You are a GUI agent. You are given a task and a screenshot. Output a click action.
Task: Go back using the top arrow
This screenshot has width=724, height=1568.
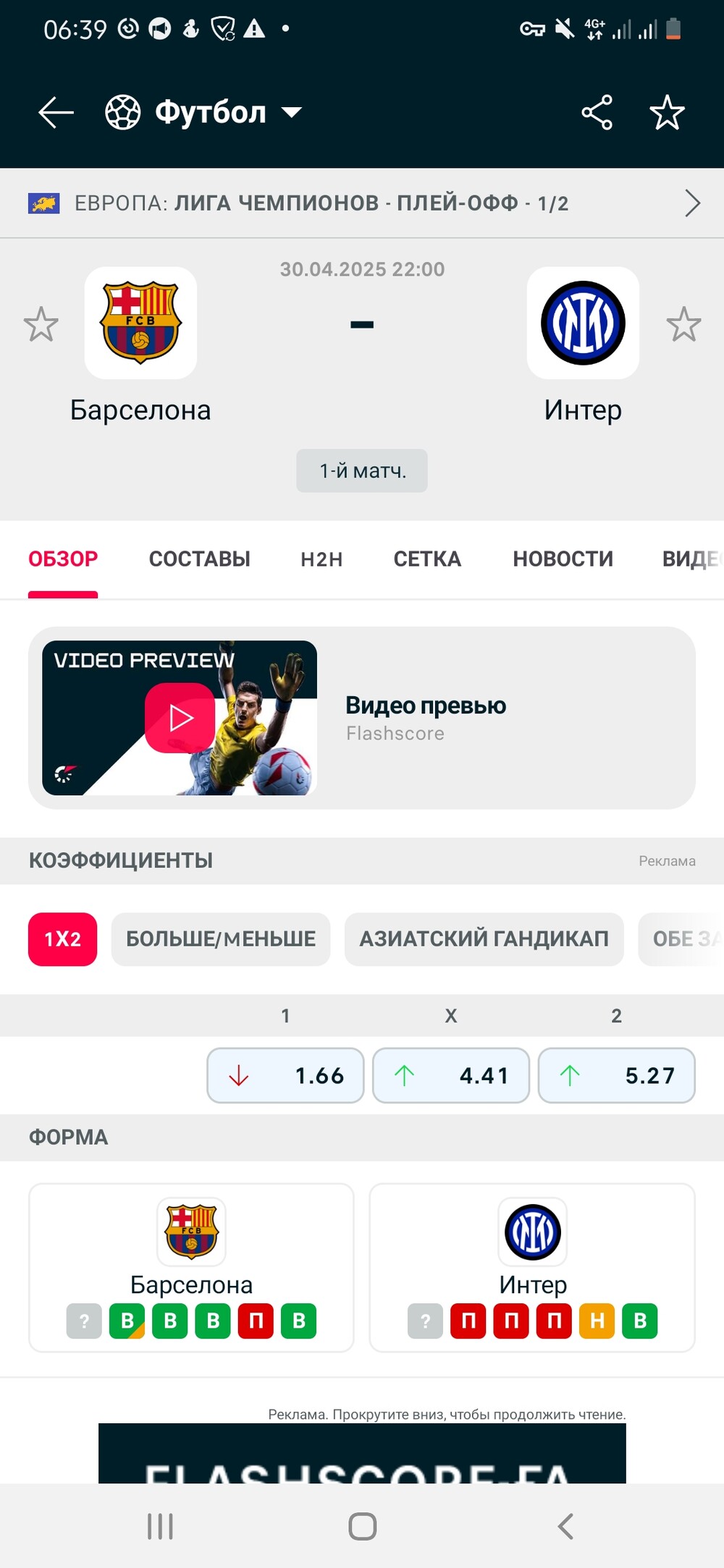56,113
